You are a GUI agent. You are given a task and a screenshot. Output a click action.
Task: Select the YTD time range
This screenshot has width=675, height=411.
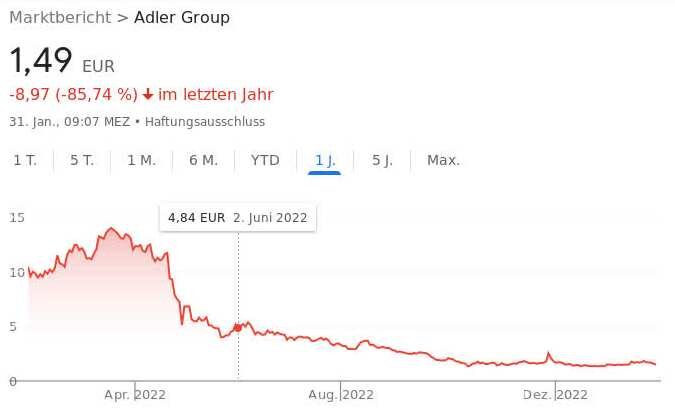(265, 160)
